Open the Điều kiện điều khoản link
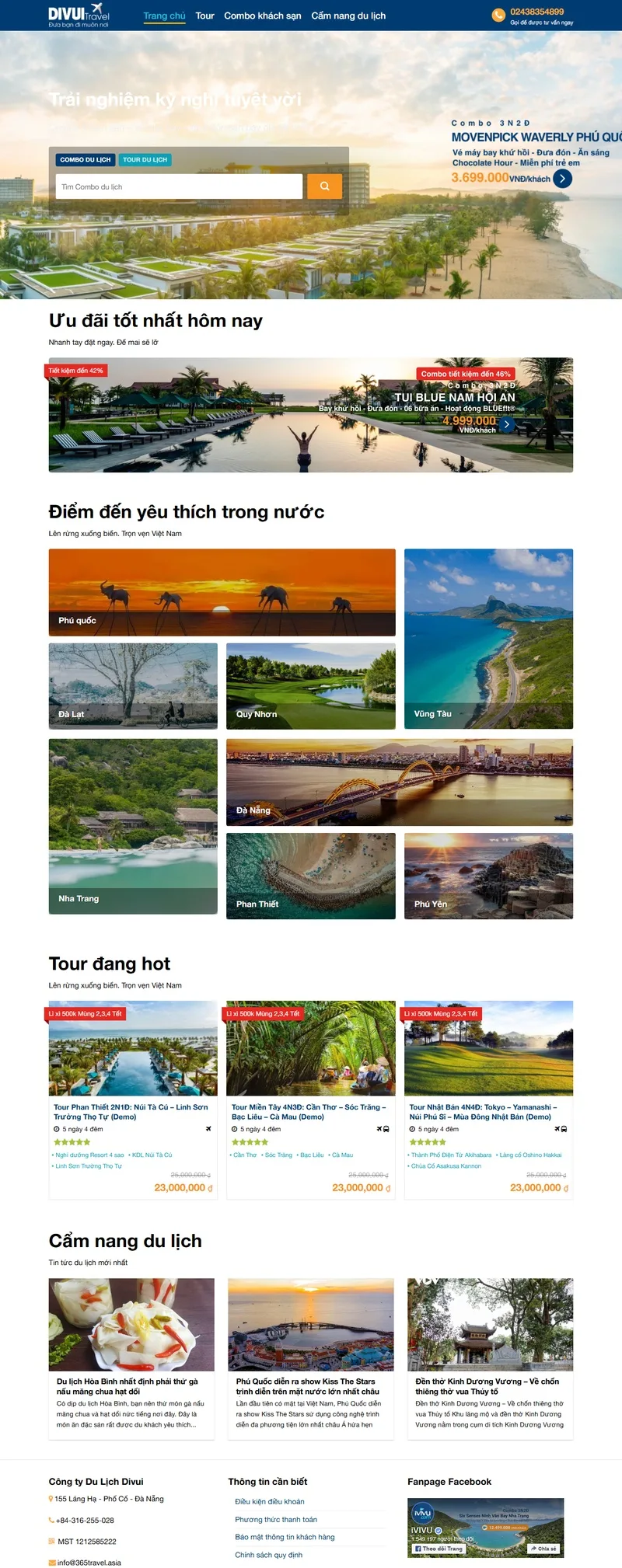Viewport: 622px width, 1568px height. click(x=270, y=1501)
